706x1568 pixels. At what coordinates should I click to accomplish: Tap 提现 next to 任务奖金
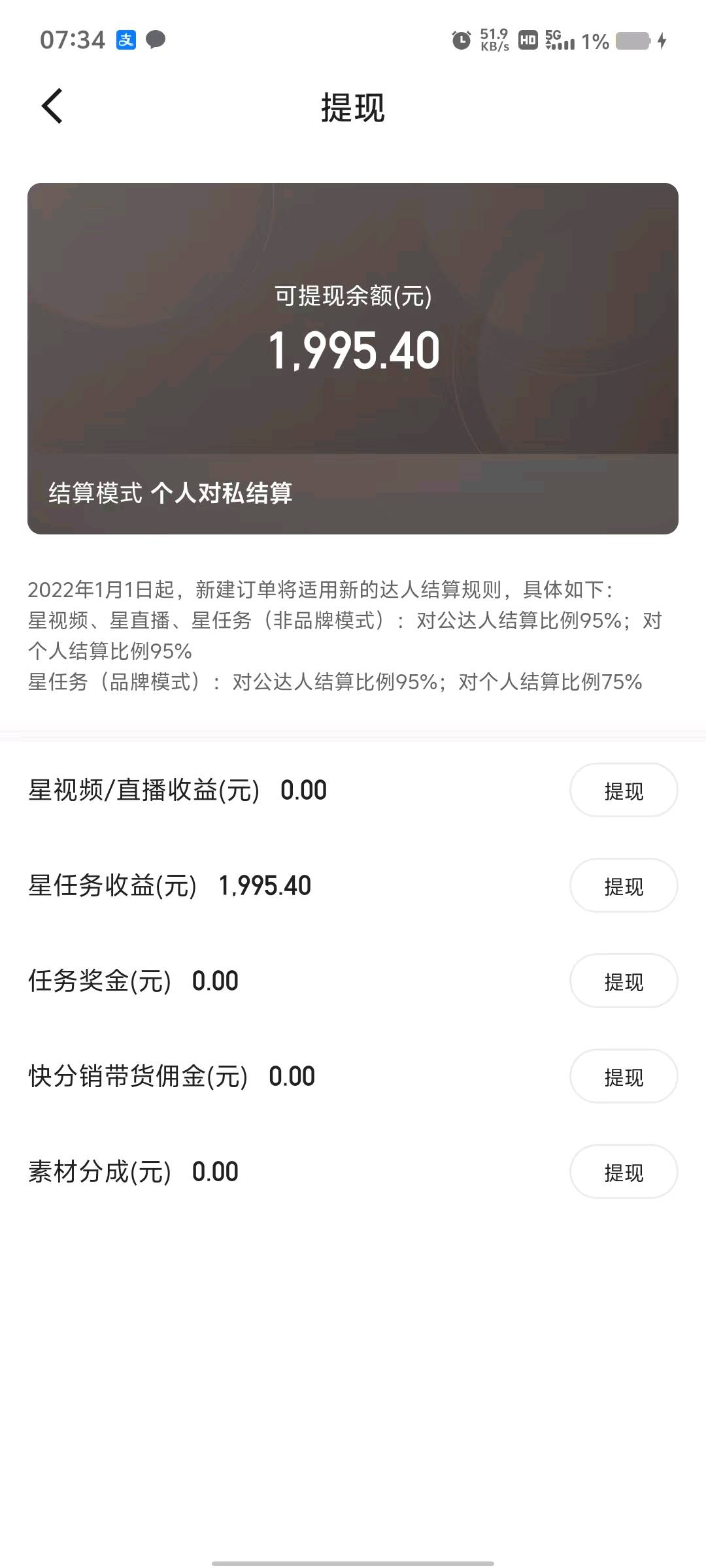click(624, 981)
